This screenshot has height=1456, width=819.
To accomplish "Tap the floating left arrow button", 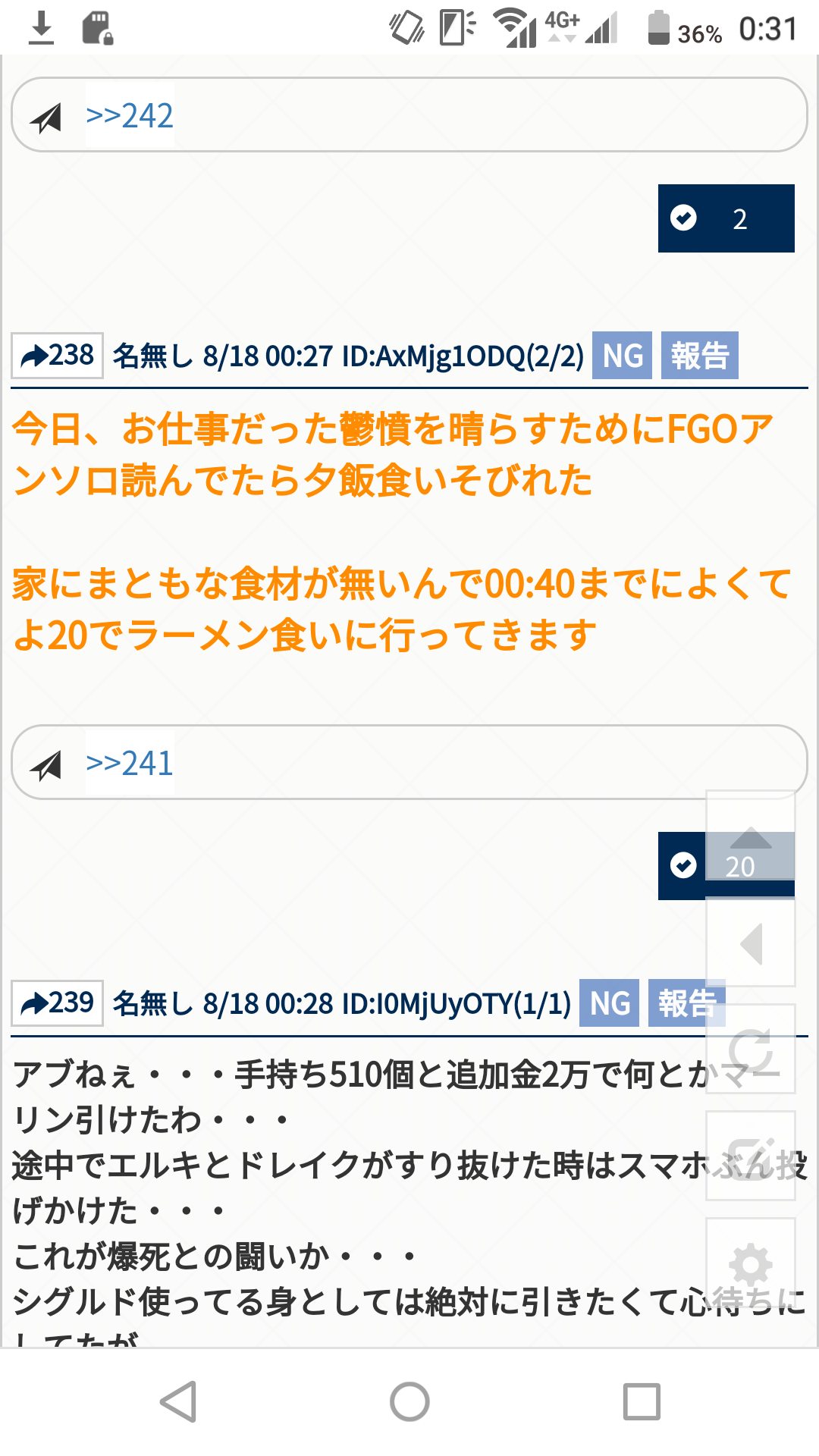I will [x=750, y=943].
